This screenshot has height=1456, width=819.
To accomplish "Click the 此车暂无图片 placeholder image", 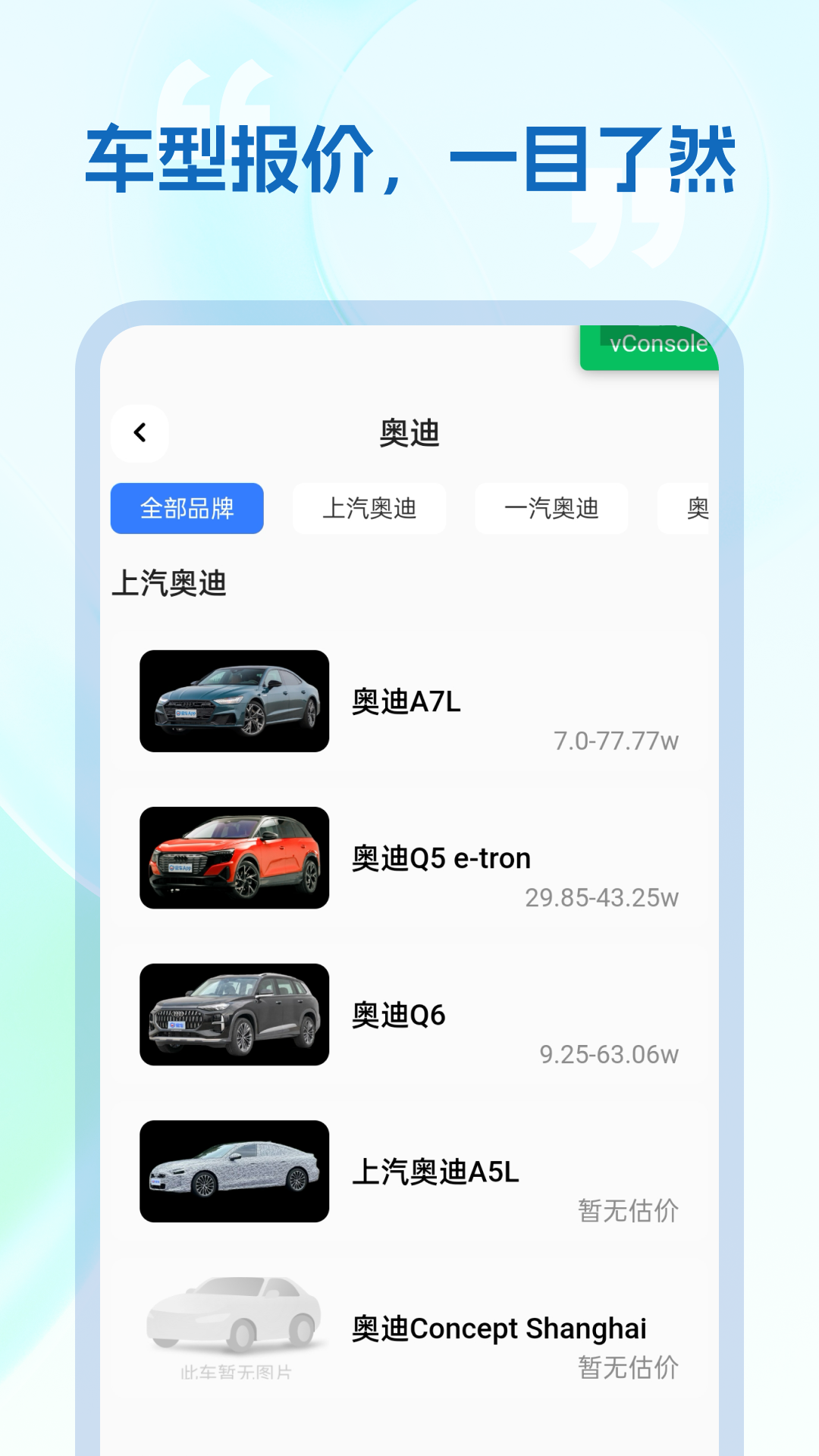I will coord(233,1323).
